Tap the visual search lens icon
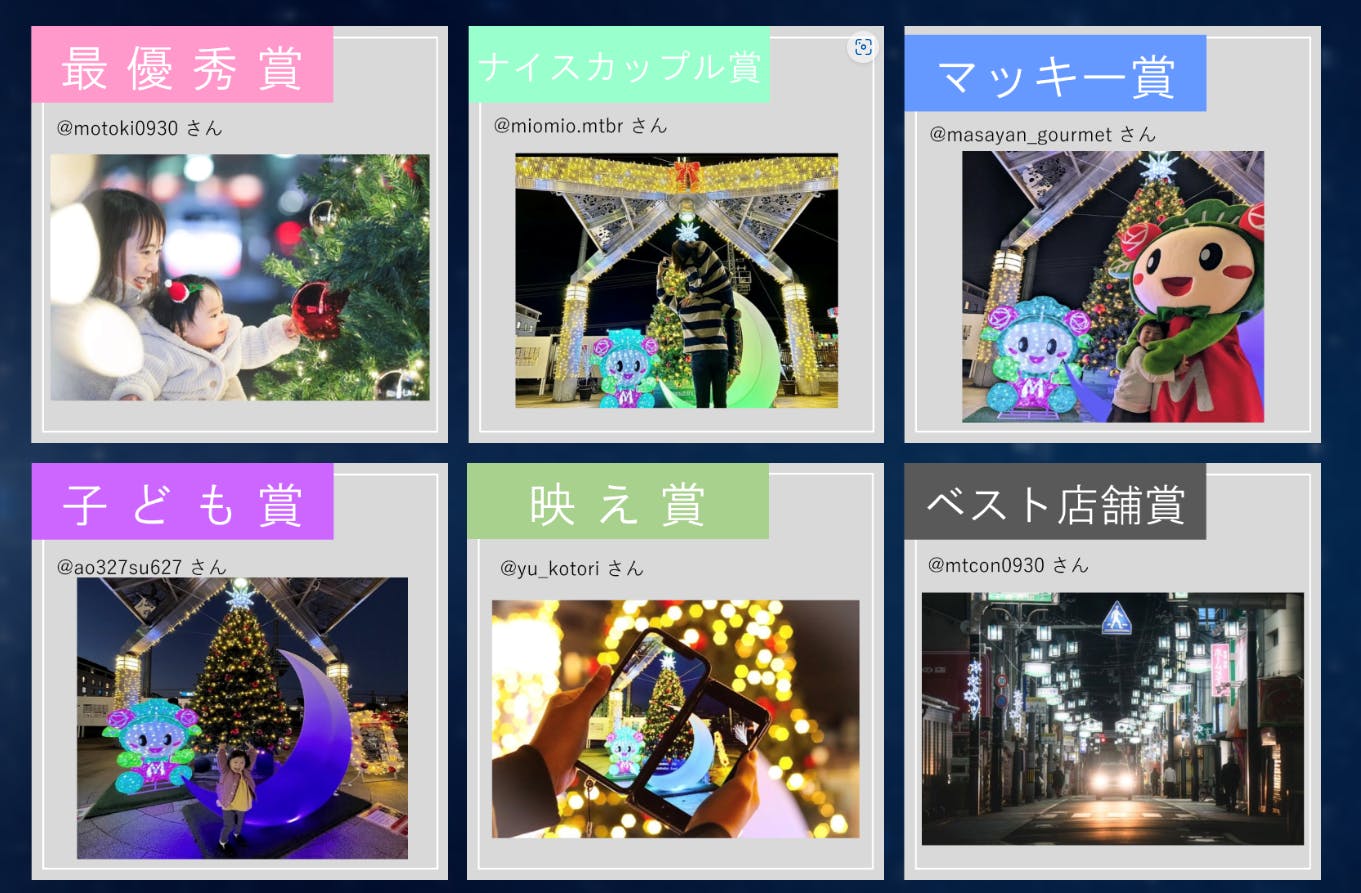Screen dimensions: 1361x893 point(863,47)
